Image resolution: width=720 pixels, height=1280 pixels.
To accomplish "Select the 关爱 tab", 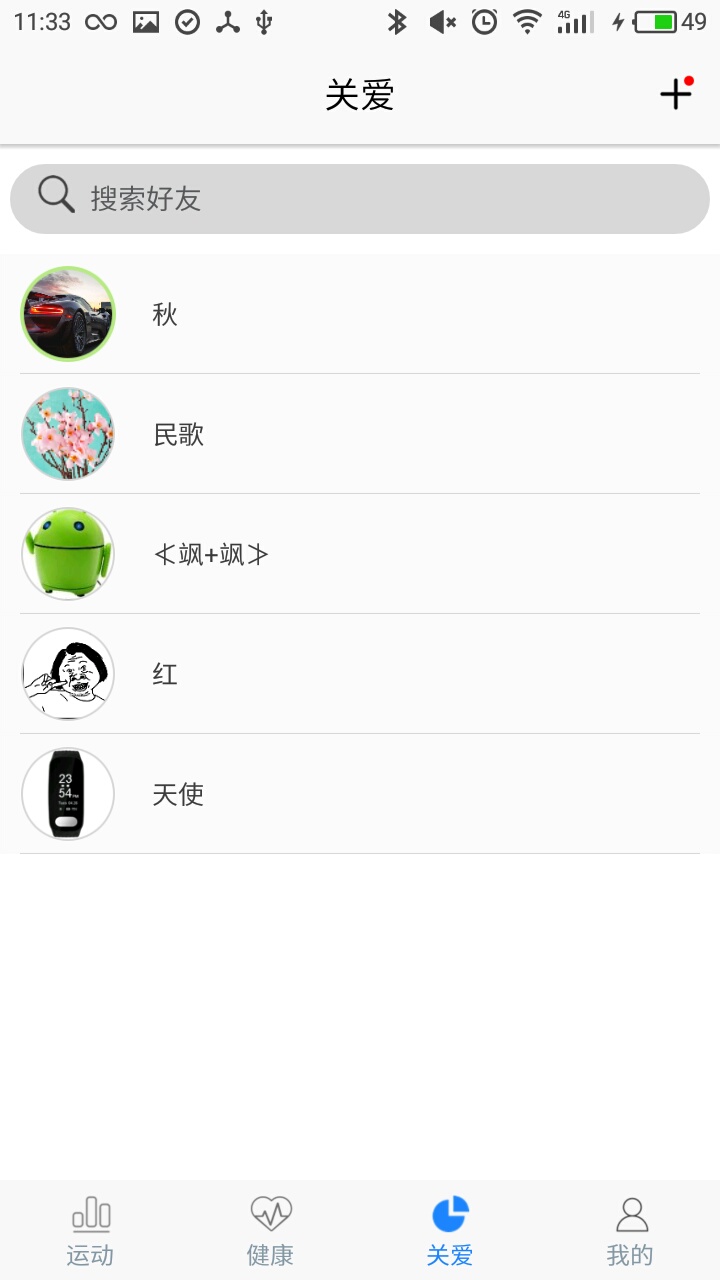I will pyautogui.click(x=450, y=1231).
